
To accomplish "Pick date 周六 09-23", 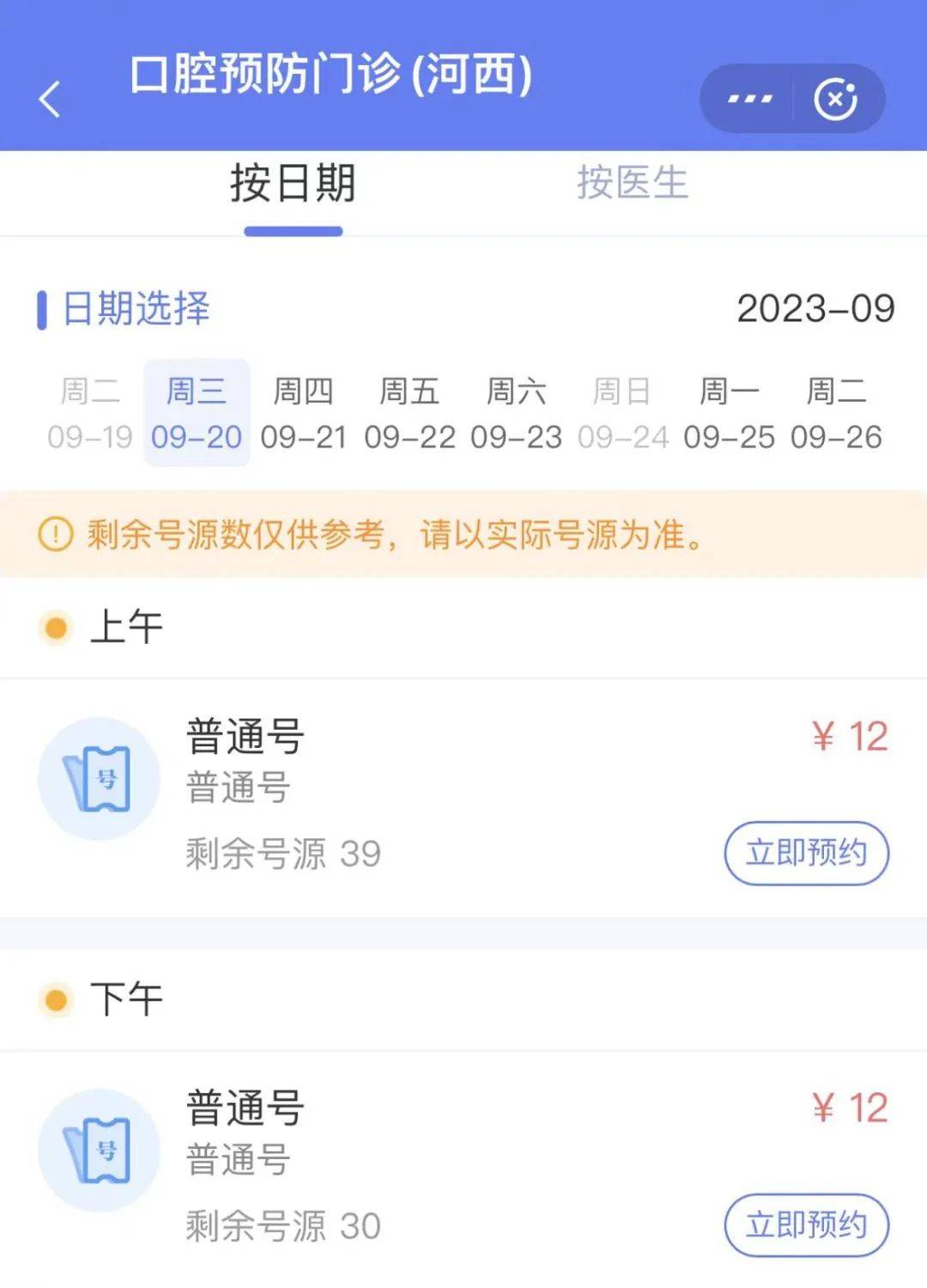I will [516, 413].
